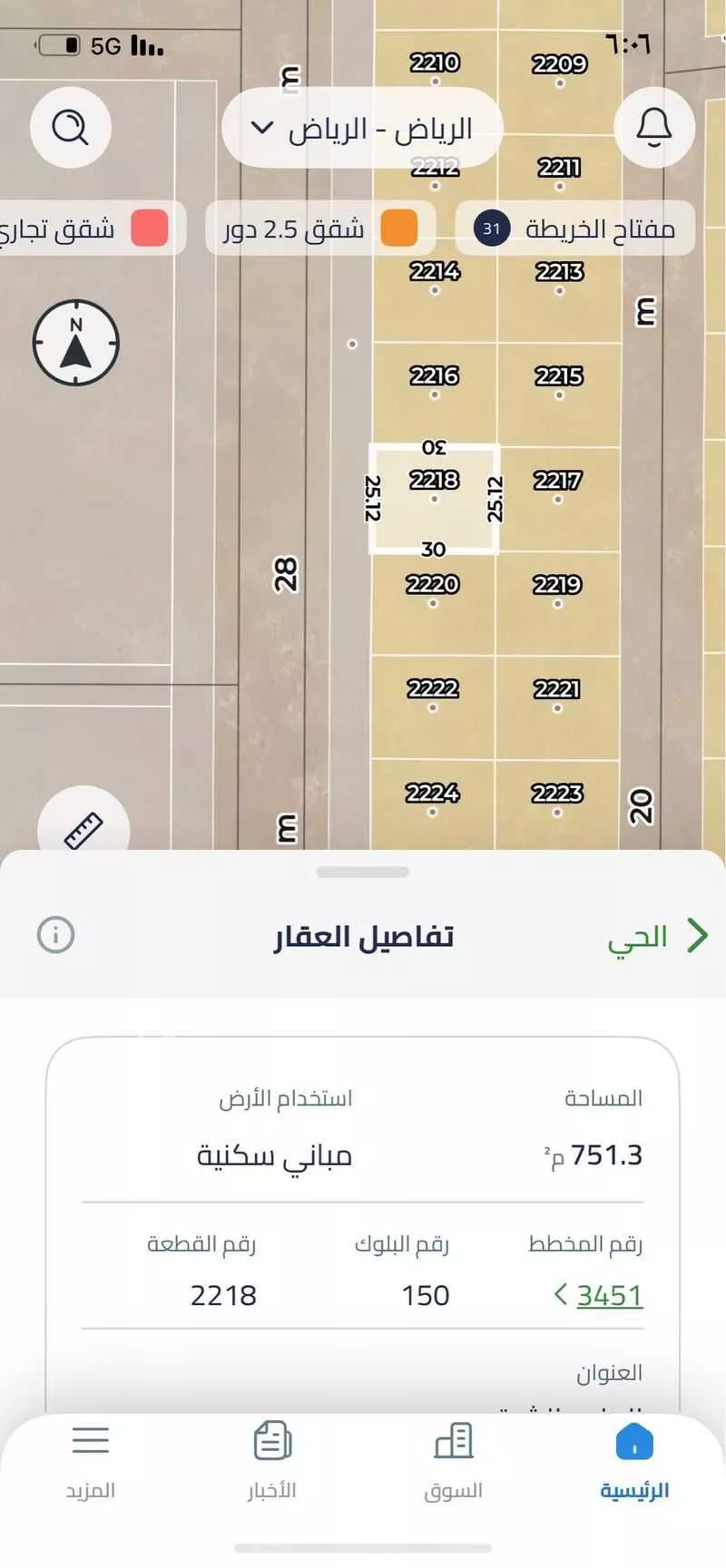Select the ruler measurement tool
Viewport: 726px width, 1568px height.
tap(83, 827)
